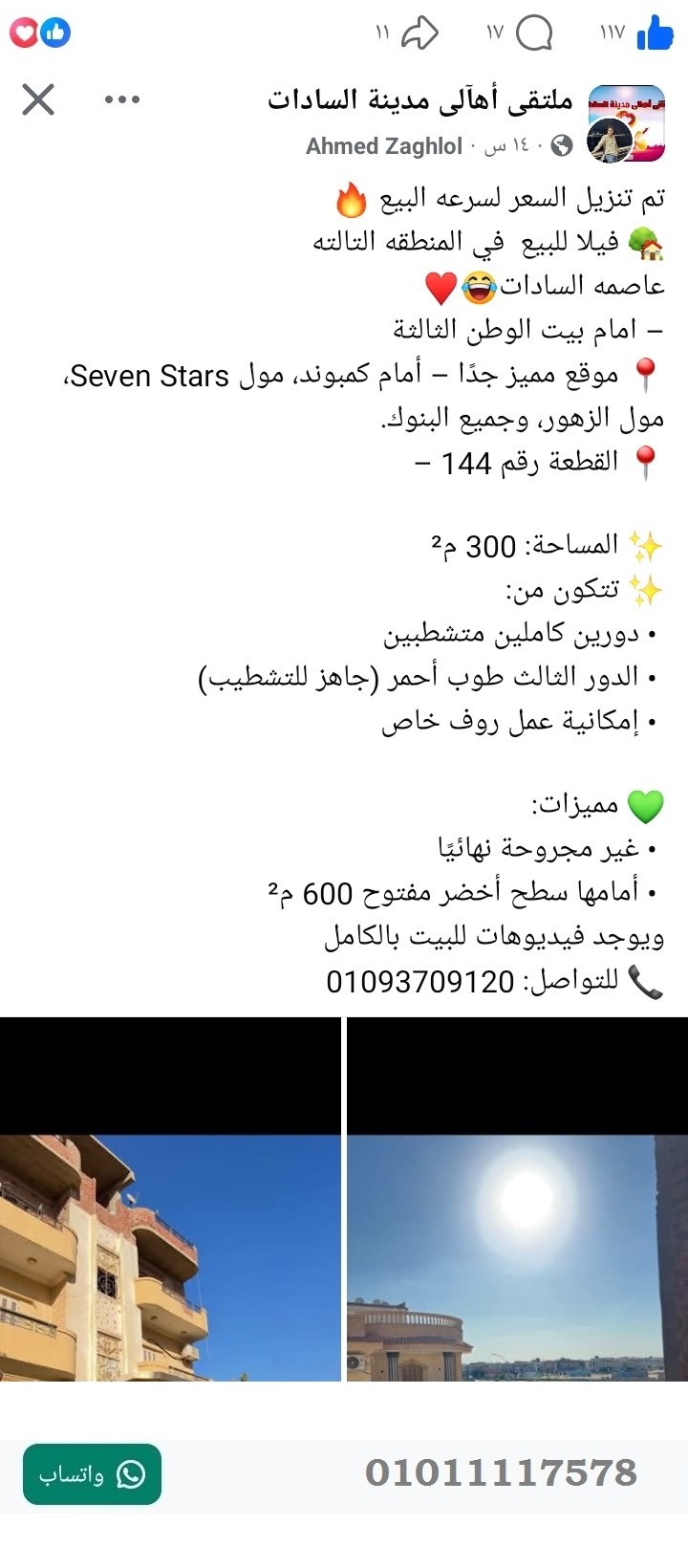Click the heart reaction icon
Viewport: 688px width, 1568px height.
coord(22,32)
